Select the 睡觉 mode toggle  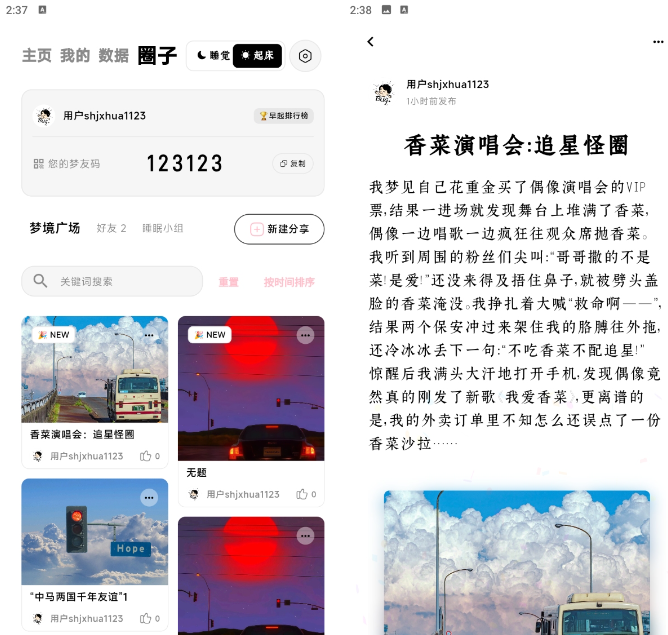click(x=212, y=56)
